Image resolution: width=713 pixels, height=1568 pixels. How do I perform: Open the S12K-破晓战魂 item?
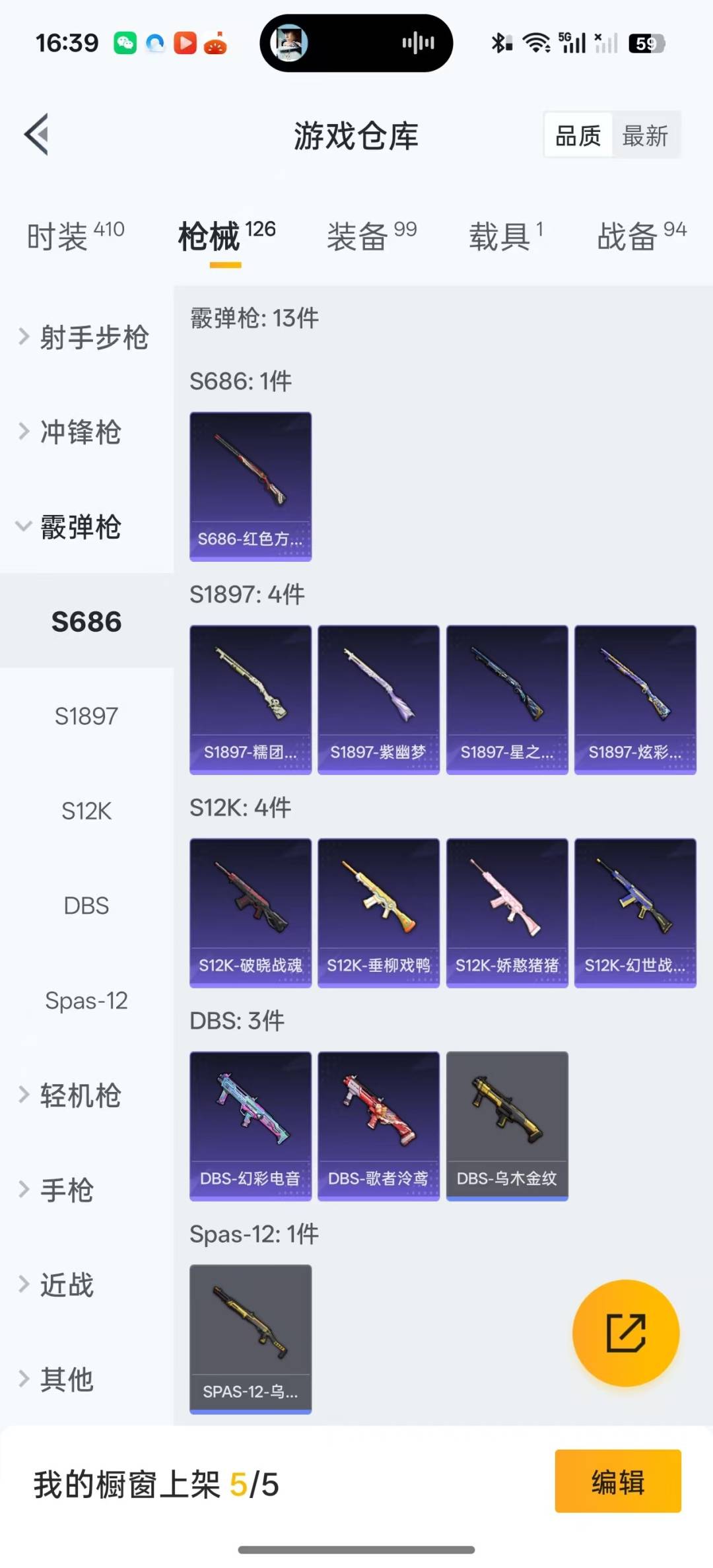250,913
